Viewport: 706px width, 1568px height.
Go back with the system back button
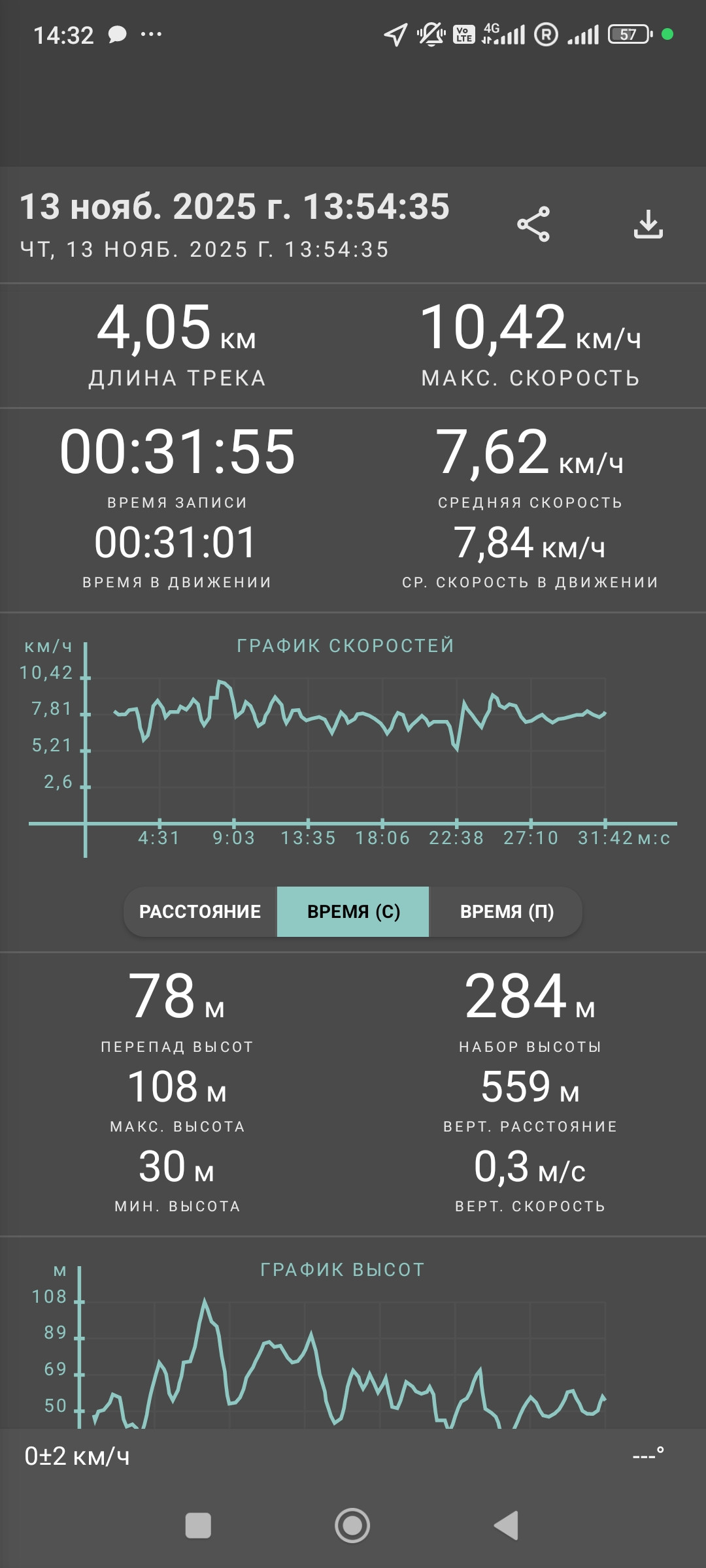coord(506,1526)
